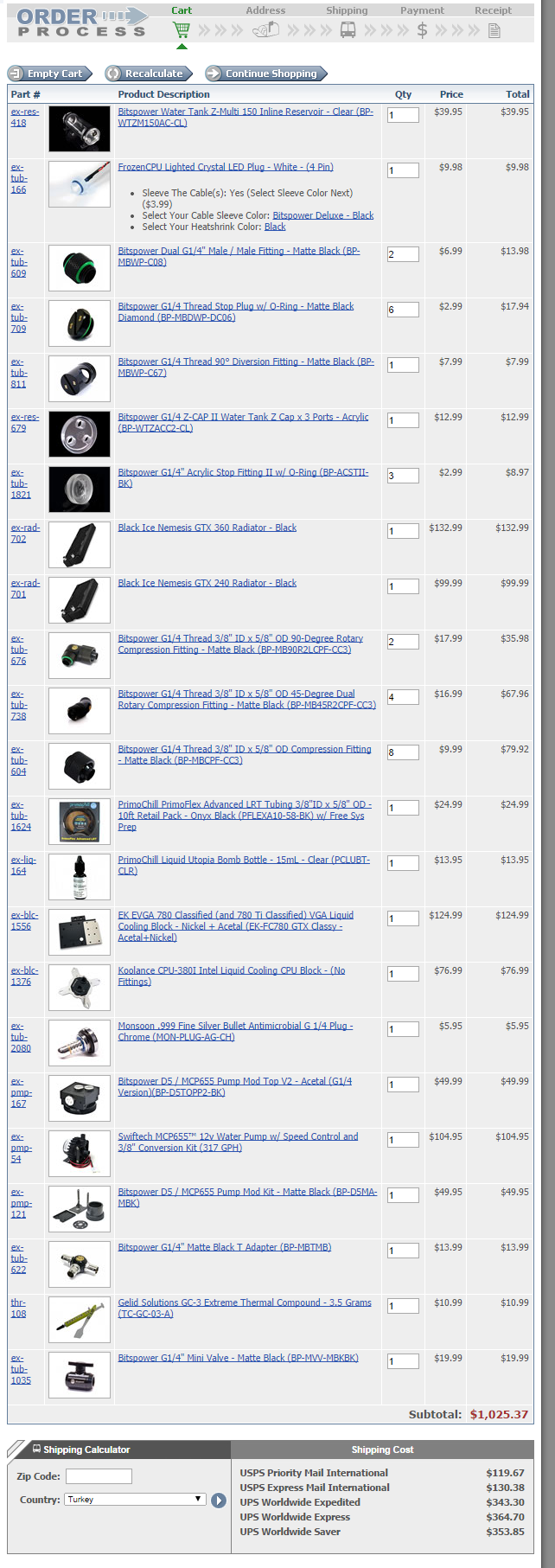Edit quantity for Bitspower G1/4 Thread Stop Plug
The image size is (555, 1568).
(403, 310)
